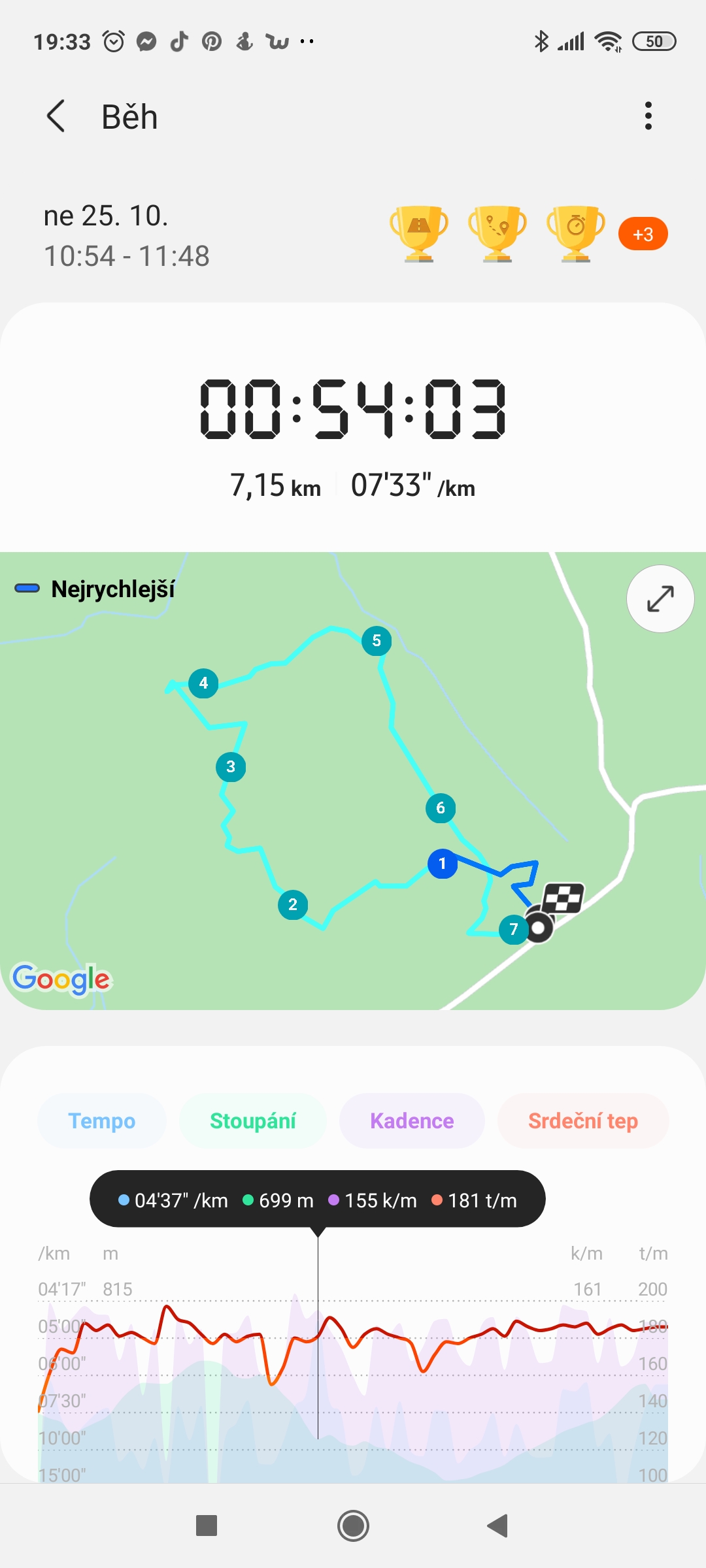Open the route map with Nejrychlejší segment
Screen dimensions: 706x1568
point(353,781)
